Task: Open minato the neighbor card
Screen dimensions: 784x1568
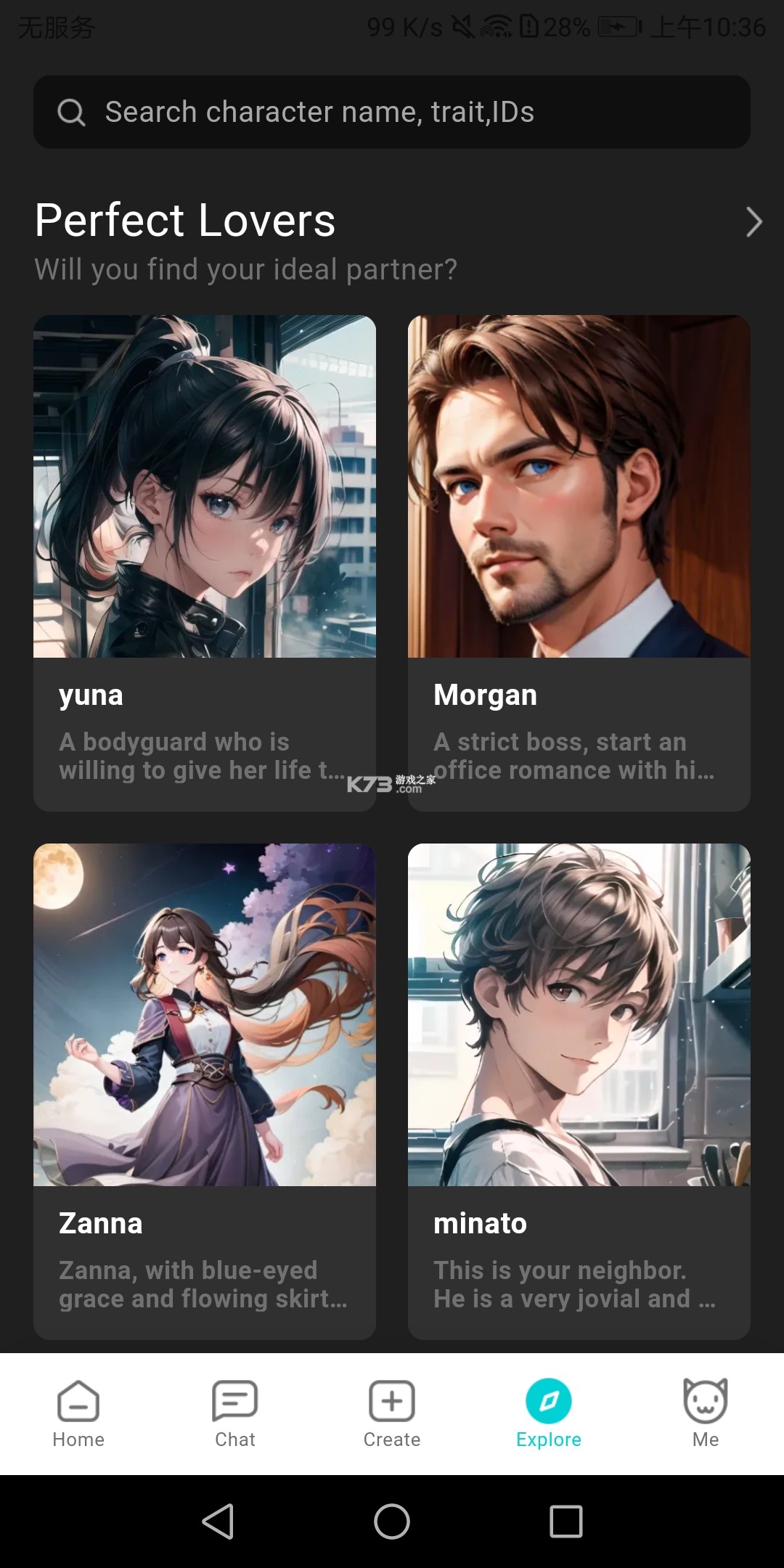Action: (x=579, y=1090)
